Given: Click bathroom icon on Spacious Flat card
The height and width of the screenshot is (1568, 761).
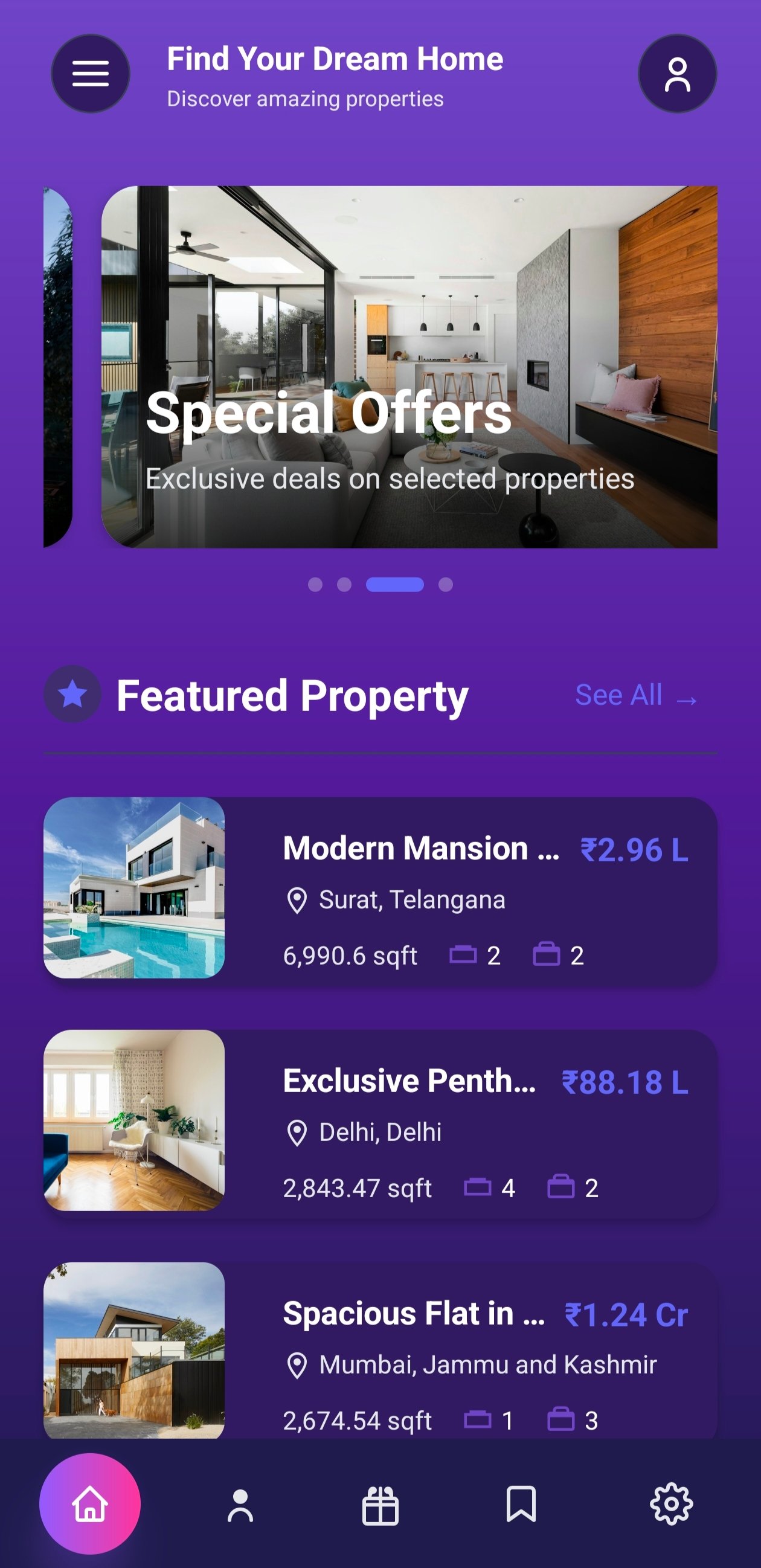Looking at the screenshot, I should [561, 1418].
